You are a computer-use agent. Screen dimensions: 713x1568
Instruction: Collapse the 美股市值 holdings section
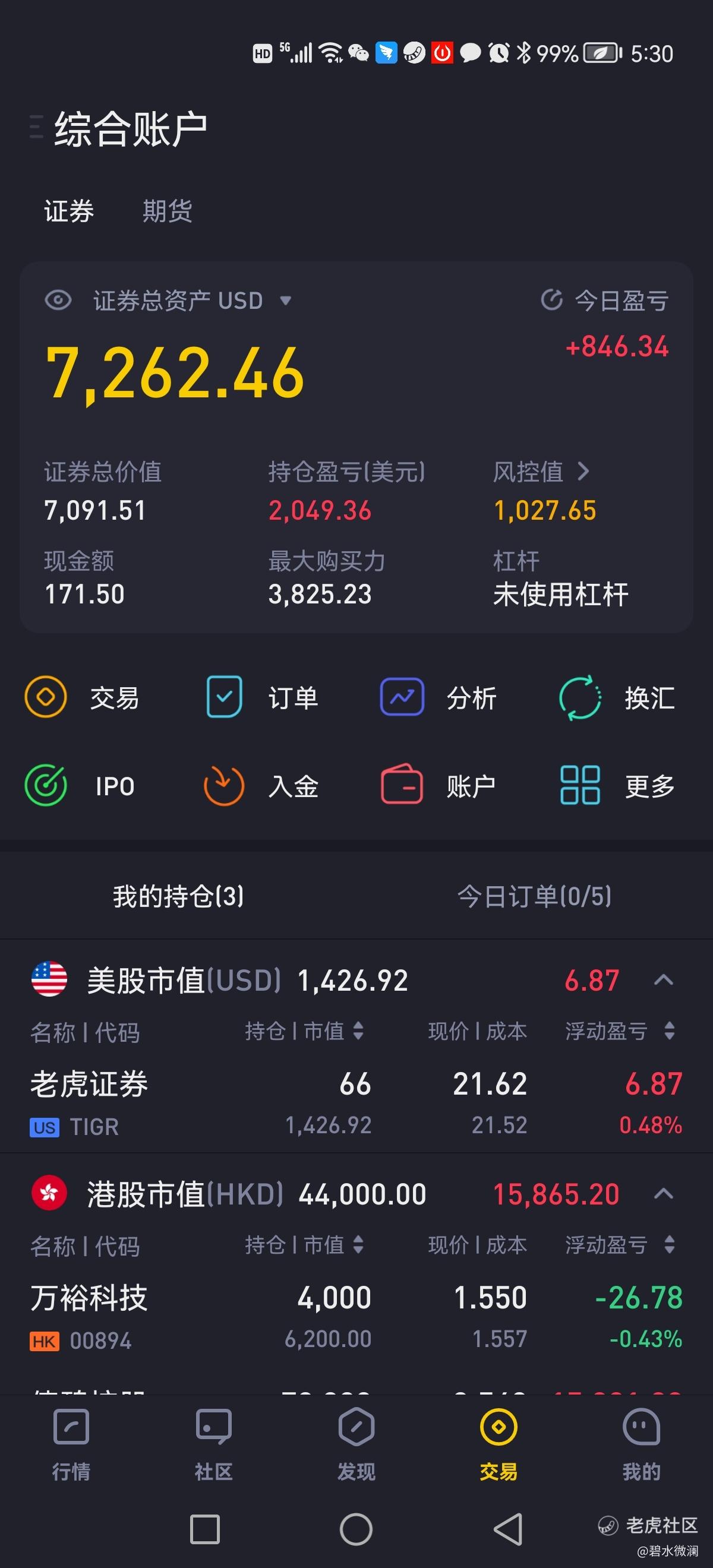(663, 980)
